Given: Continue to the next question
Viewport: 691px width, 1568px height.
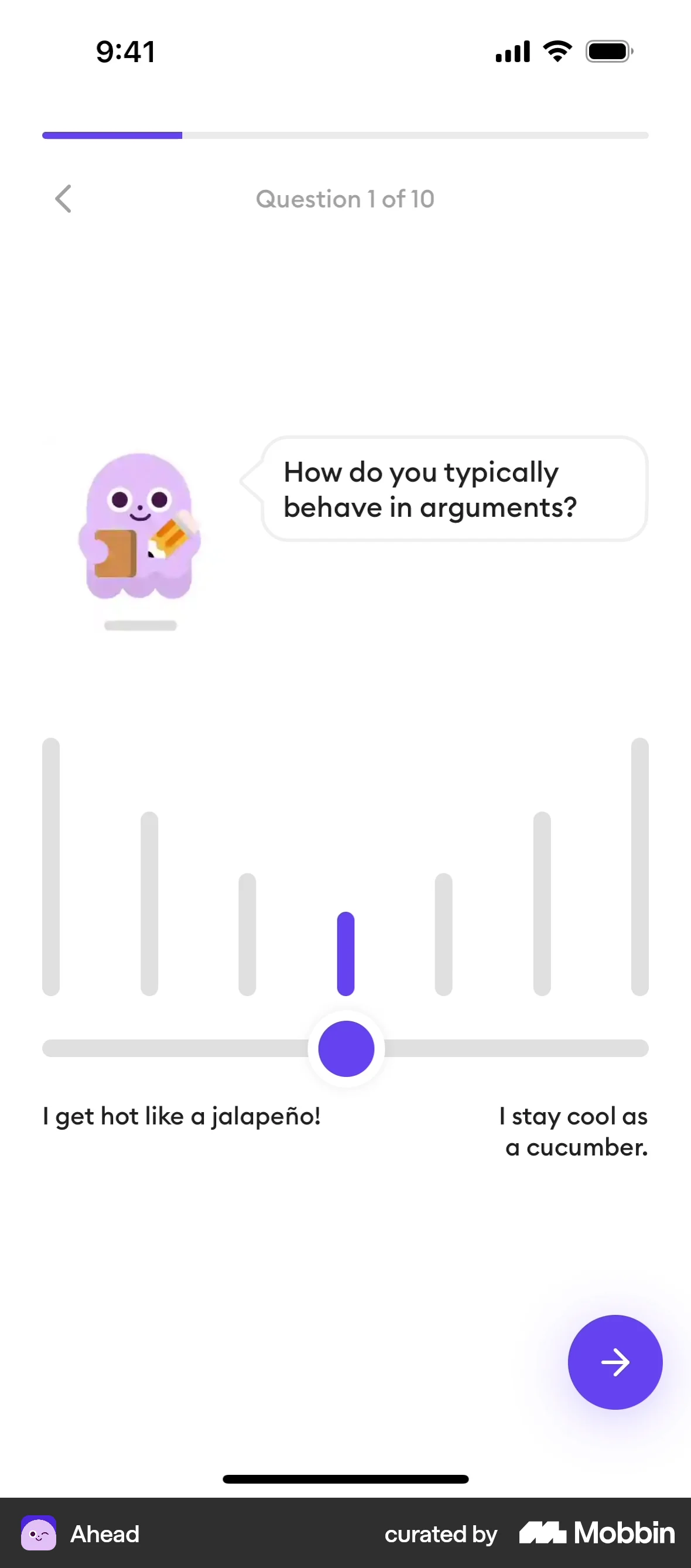Looking at the screenshot, I should (614, 1362).
